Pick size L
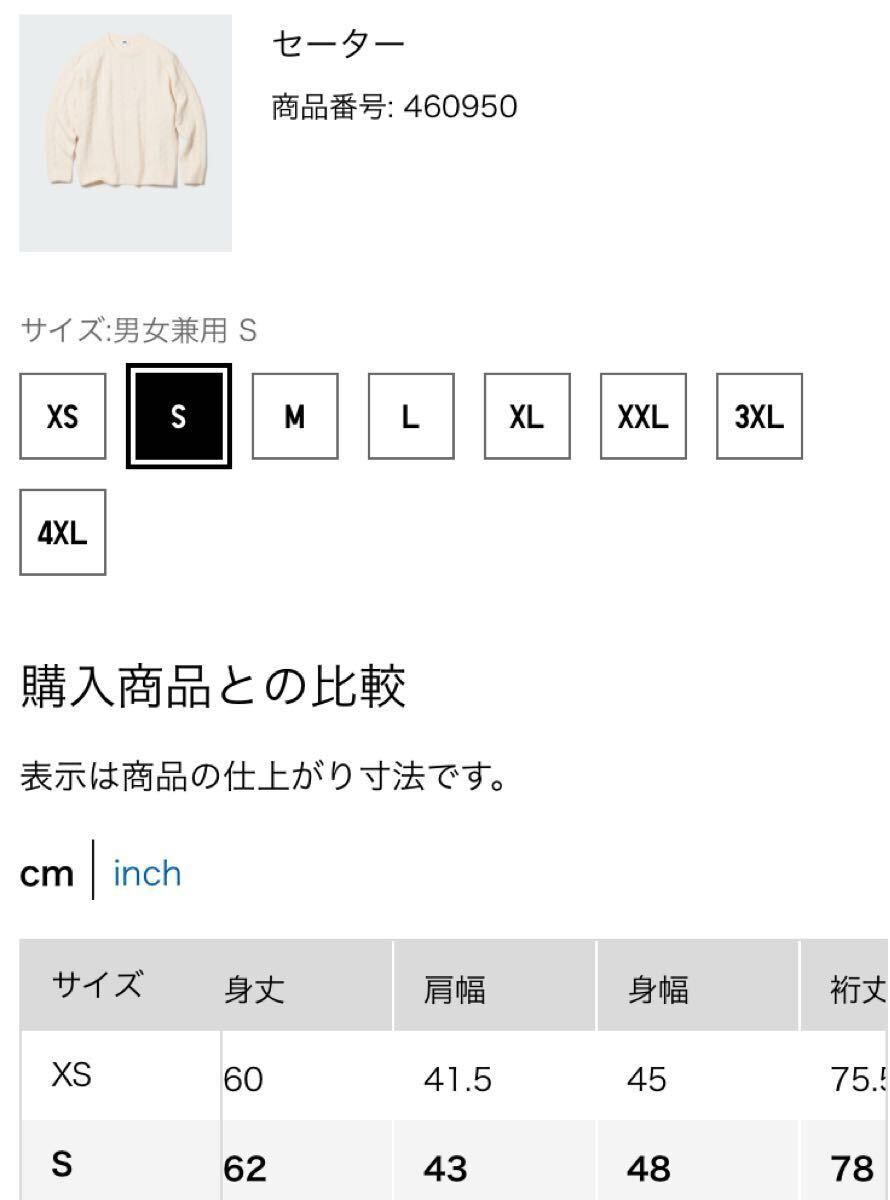Viewport: 890px width, 1200px height. coord(411,416)
